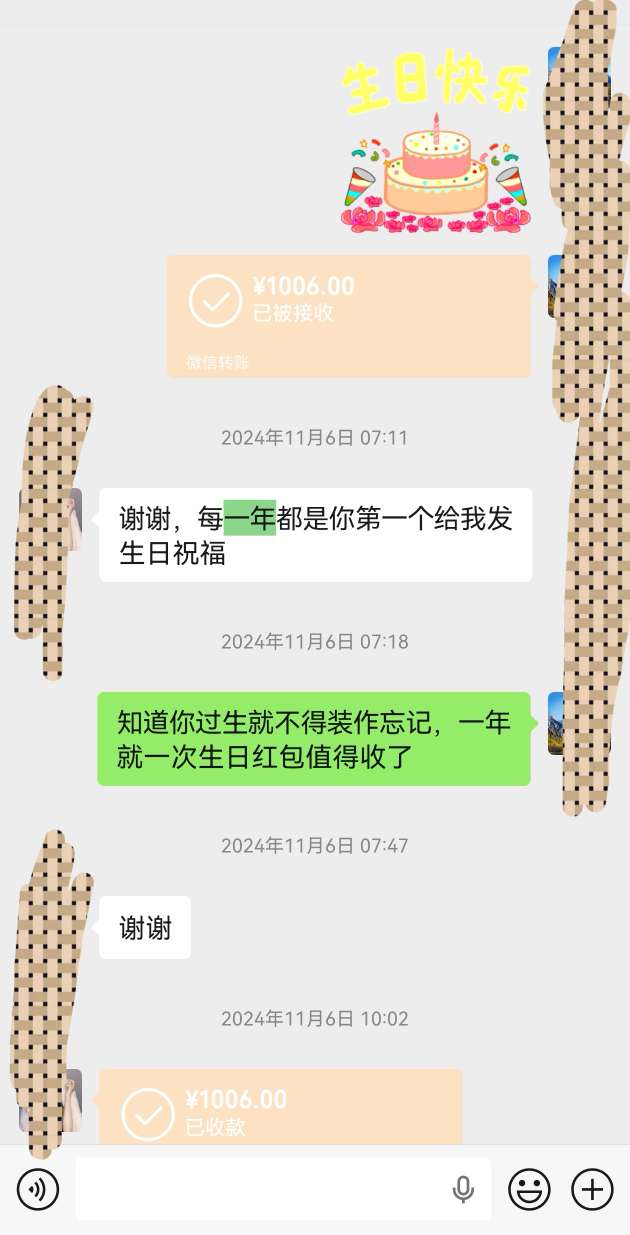Open the emoji sticker panel
This screenshot has height=1235, width=630.
coord(530,1190)
